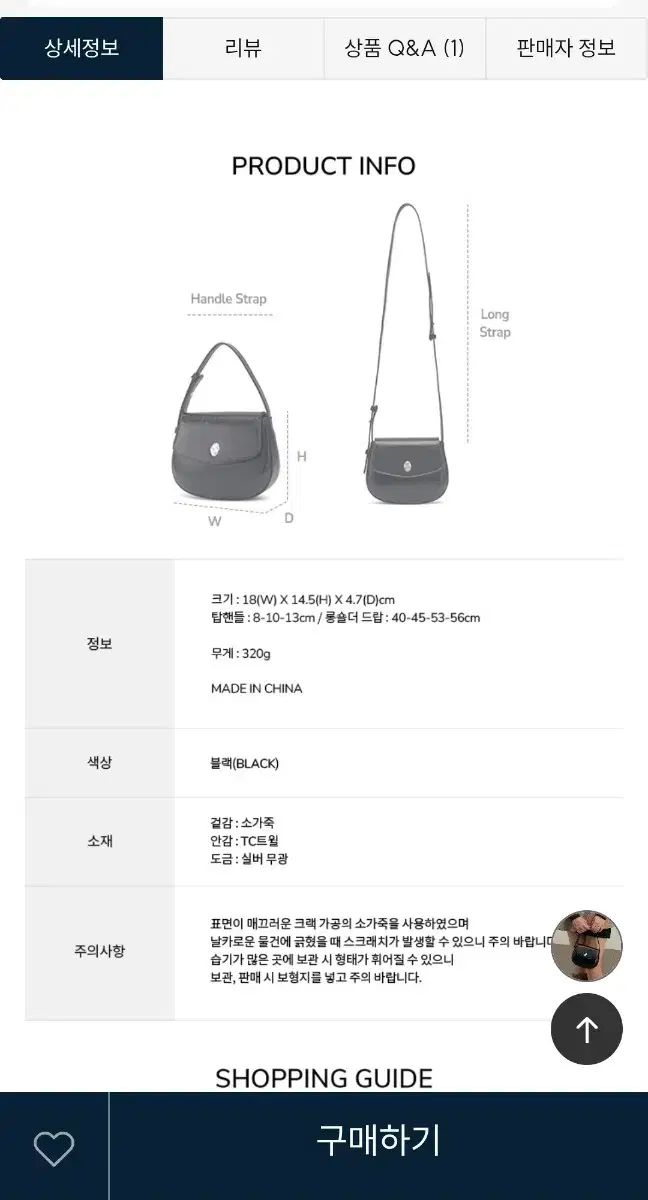This screenshot has height=1200, width=648.
Task: Tap the 구매하기 button
Action: pyautogui.click(x=378, y=1141)
